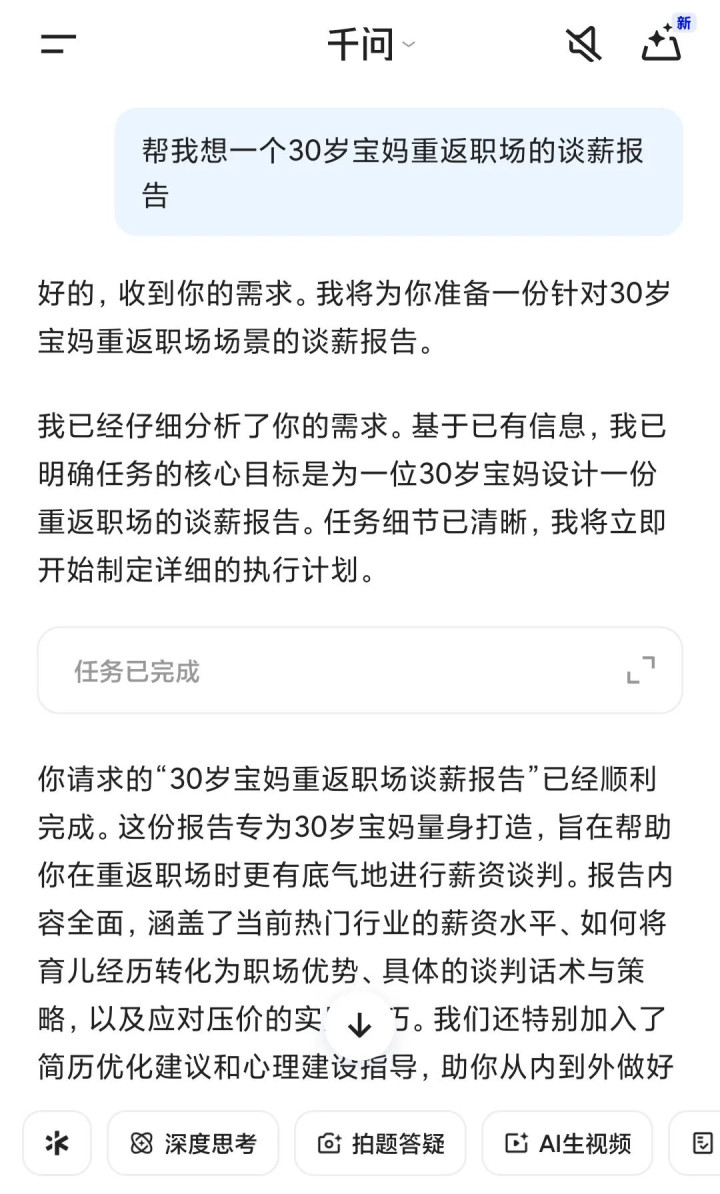Select AI生视频 chip

567,1143
